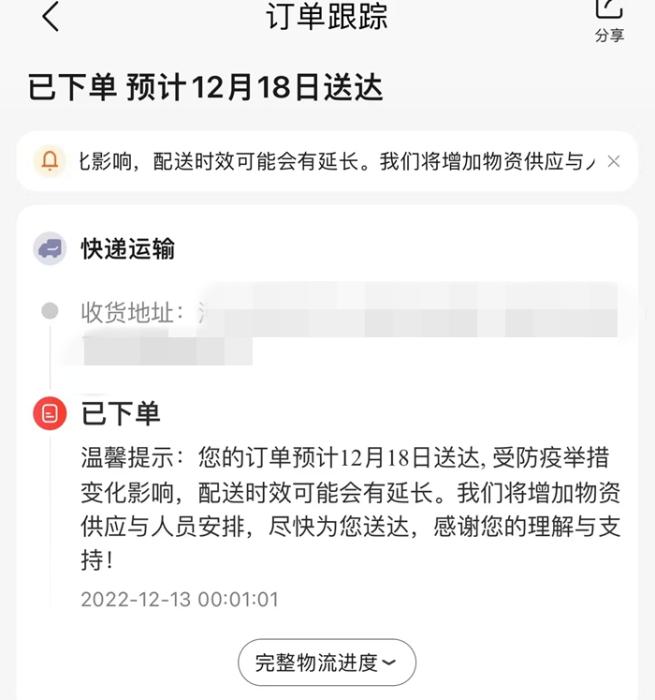Share this order tracking page

point(609,20)
